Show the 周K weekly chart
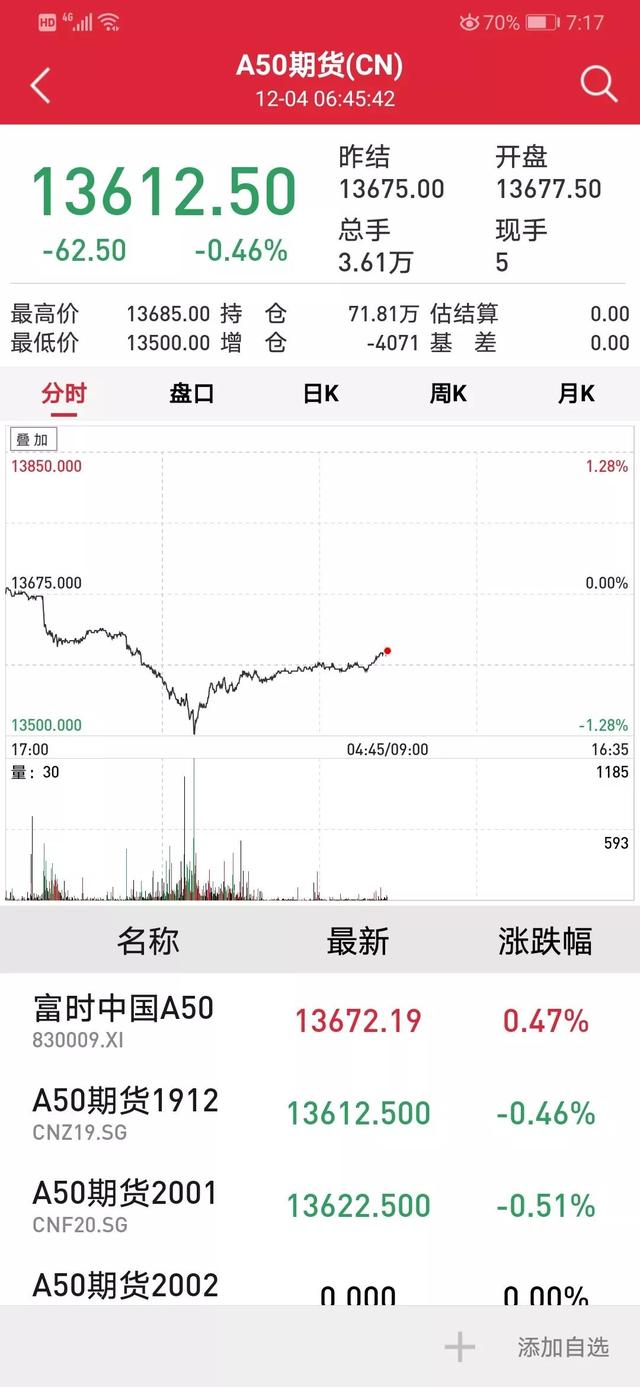The height and width of the screenshot is (1387, 640). pyautogui.click(x=448, y=394)
